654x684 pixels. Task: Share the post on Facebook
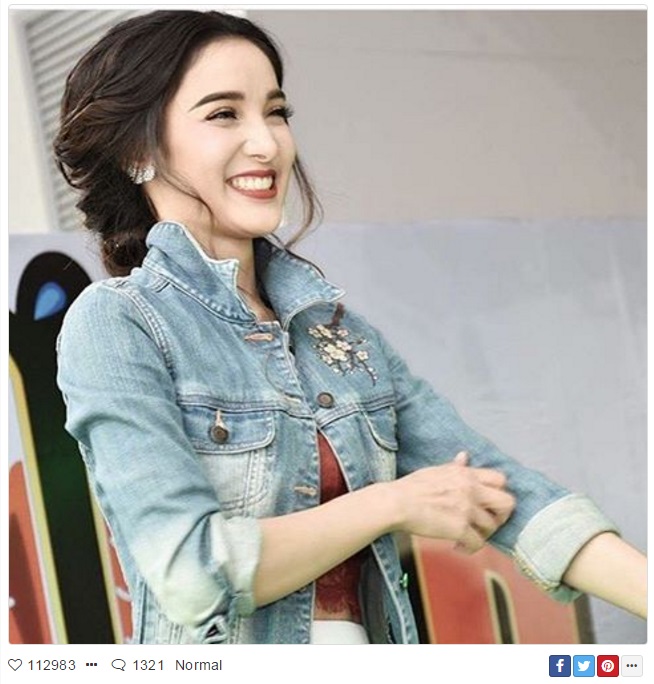[x=560, y=666]
